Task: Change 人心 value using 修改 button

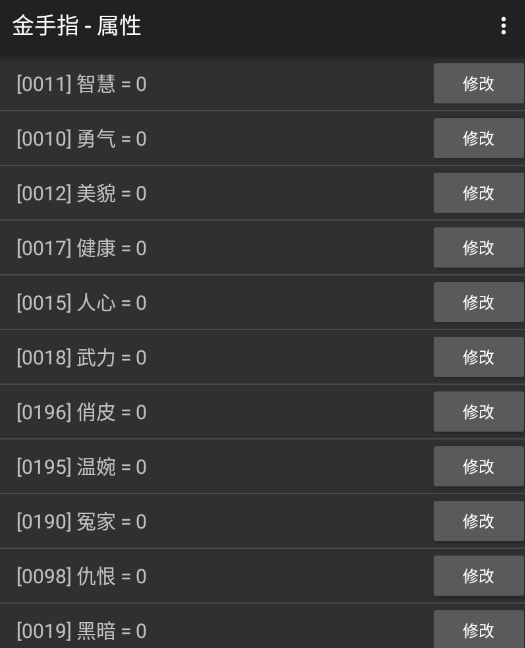Action: click(479, 302)
